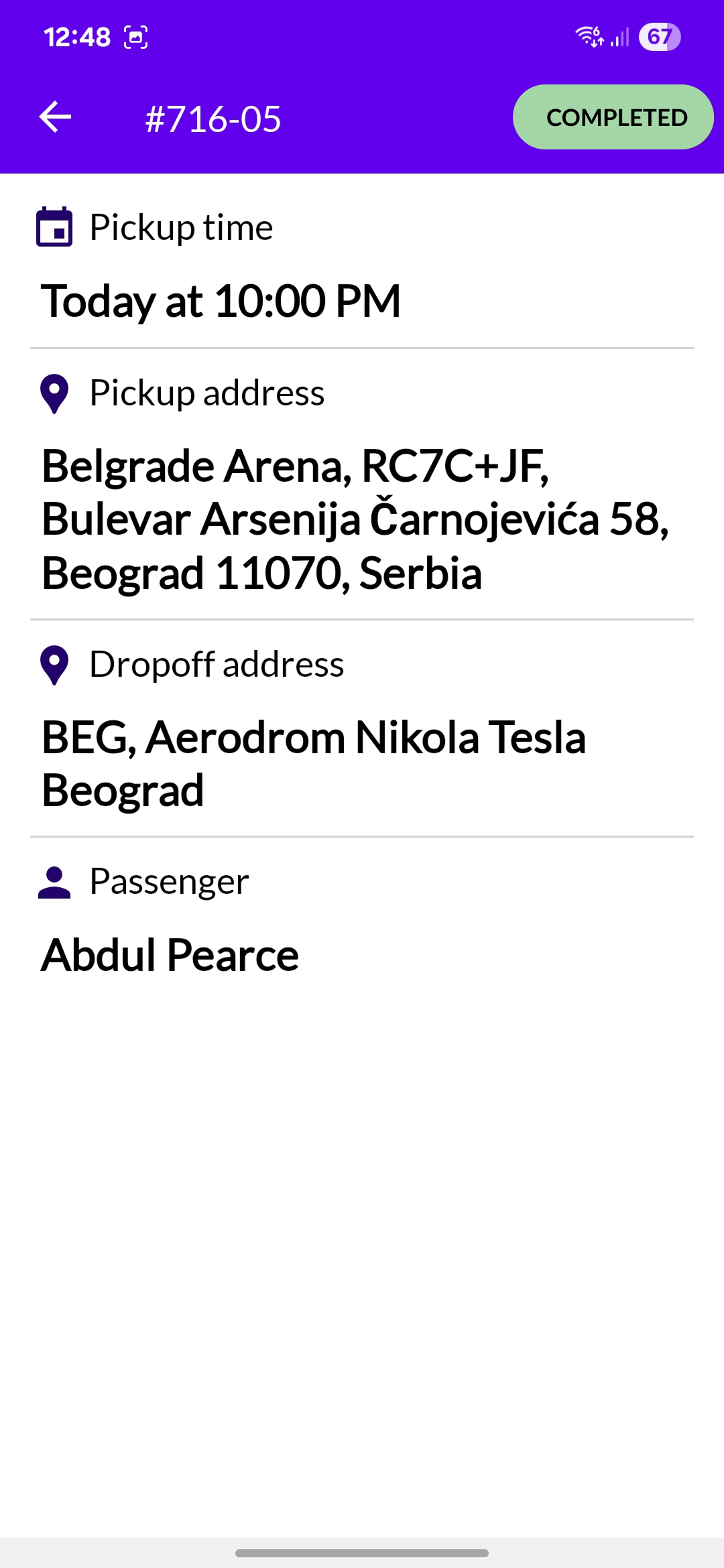The height and width of the screenshot is (1568, 724).
Task: Click the Pickup address section label
Action: [206, 393]
